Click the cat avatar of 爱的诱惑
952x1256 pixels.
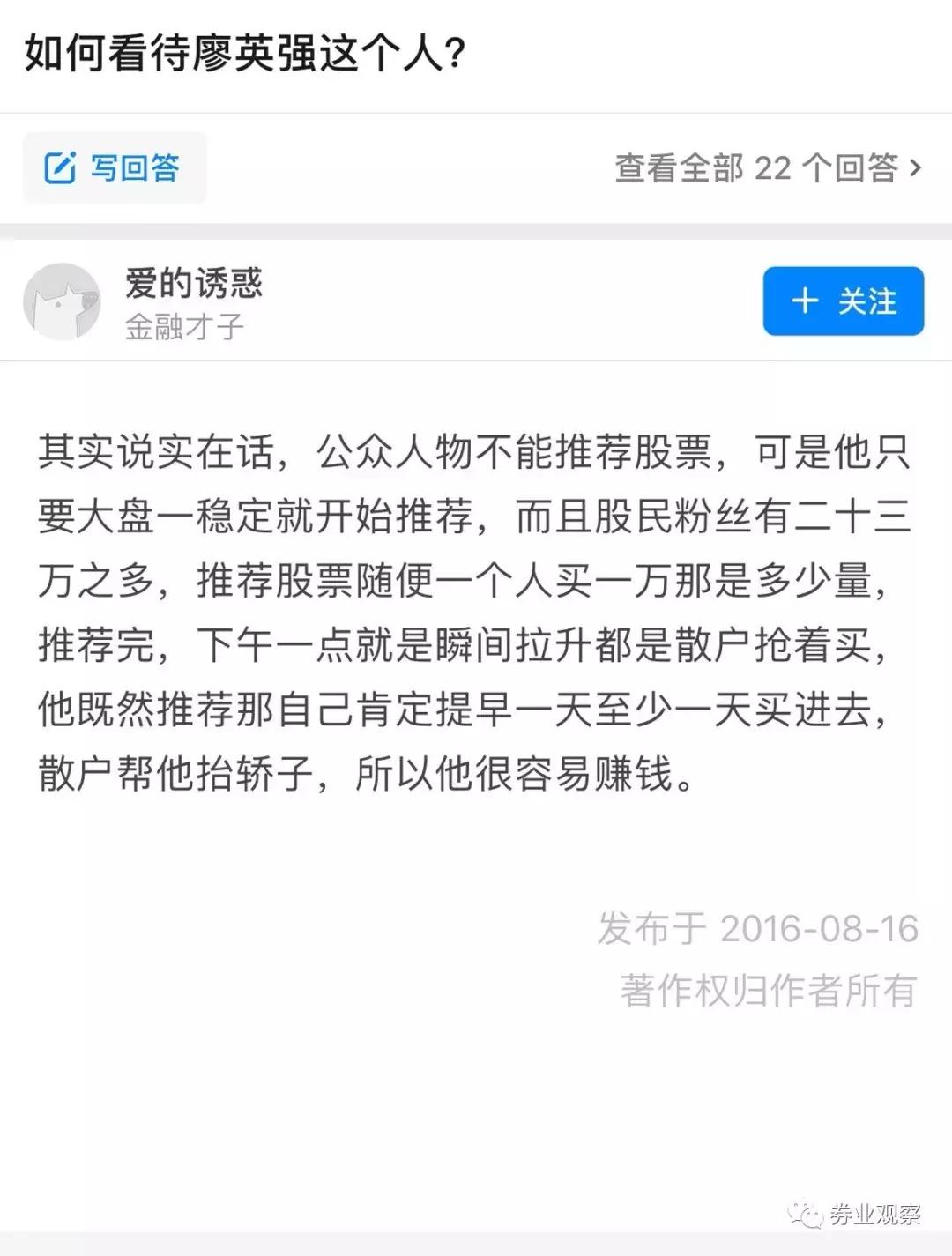62,302
